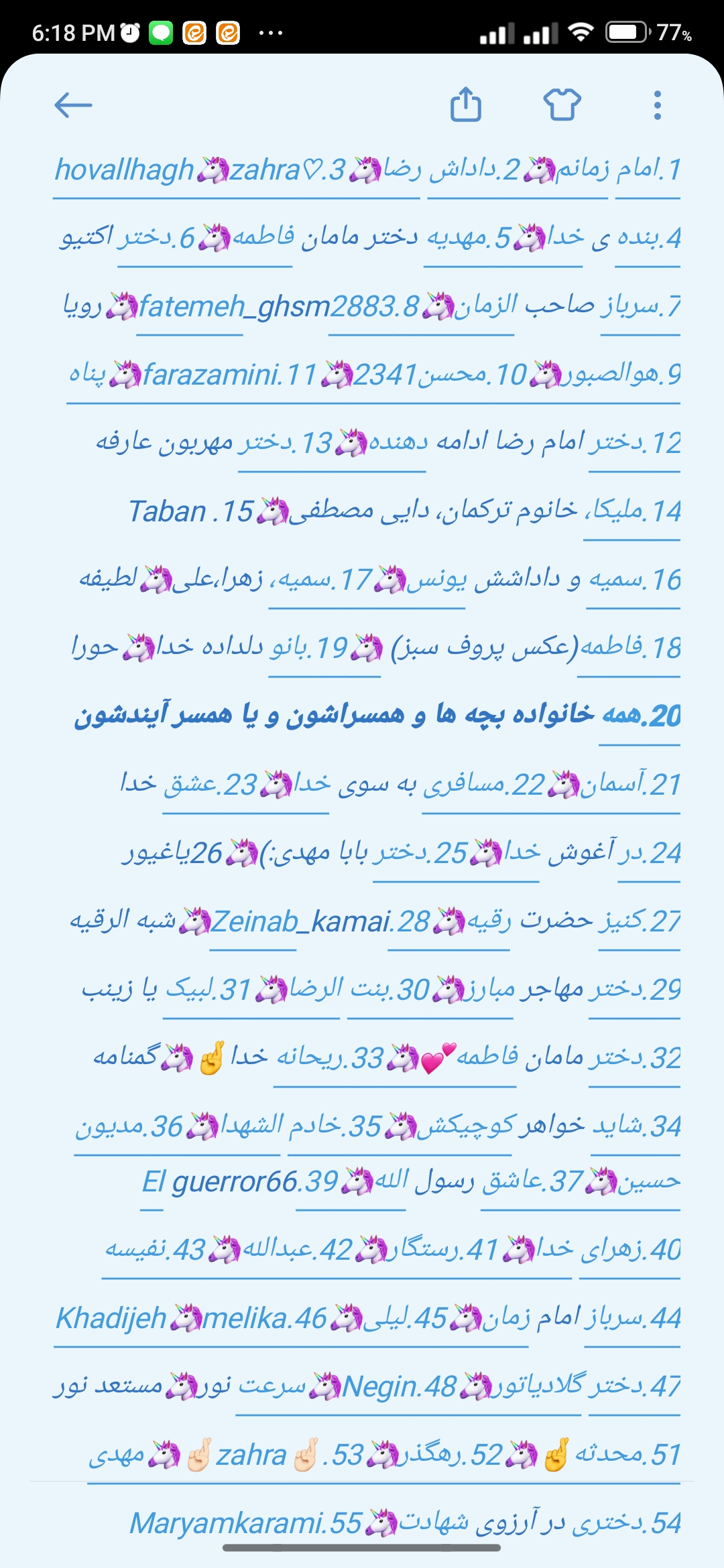Go back using the arrow icon

coord(73,105)
